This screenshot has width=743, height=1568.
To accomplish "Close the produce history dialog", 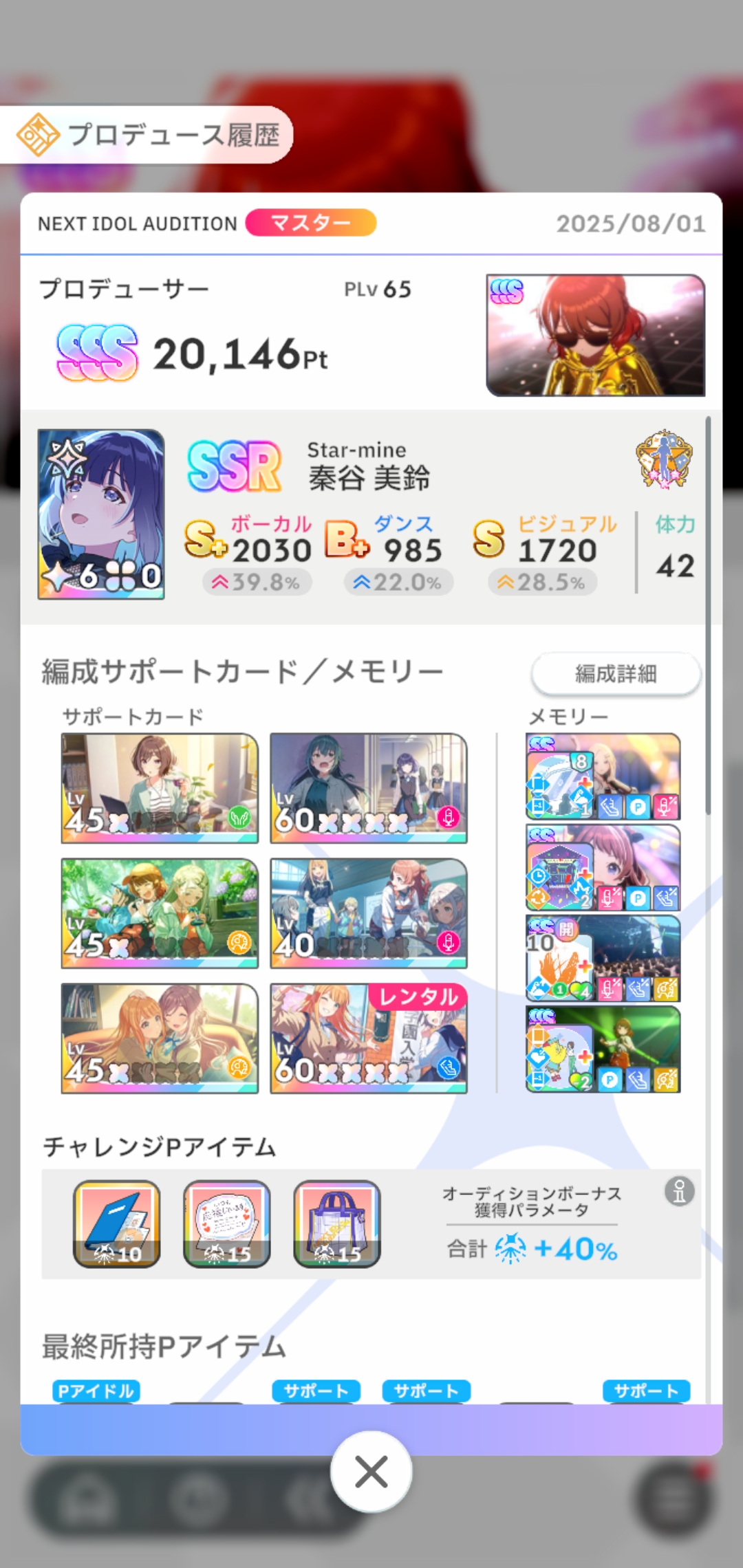I will click(371, 1472).
